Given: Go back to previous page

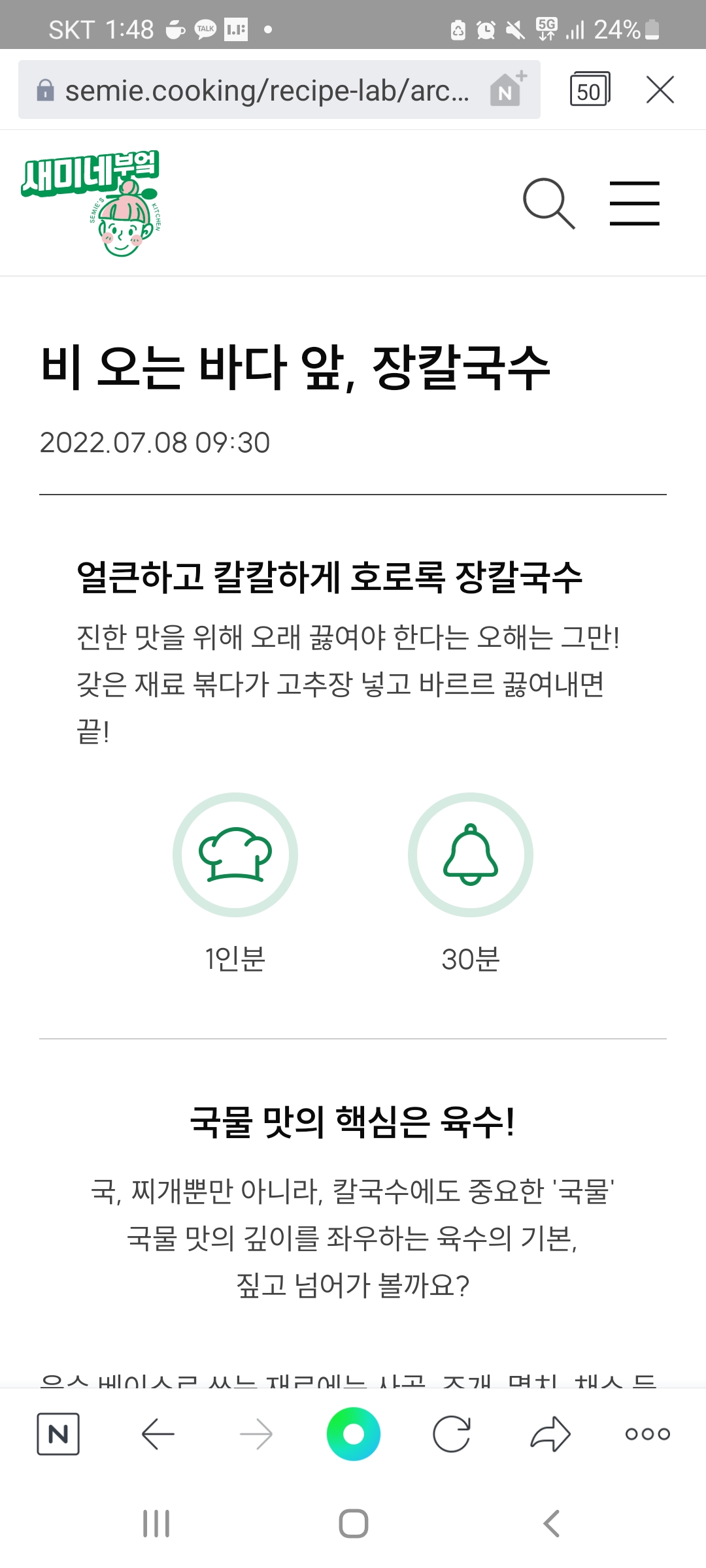Looking at the screenshot, I should click(x=158, y=1434).
